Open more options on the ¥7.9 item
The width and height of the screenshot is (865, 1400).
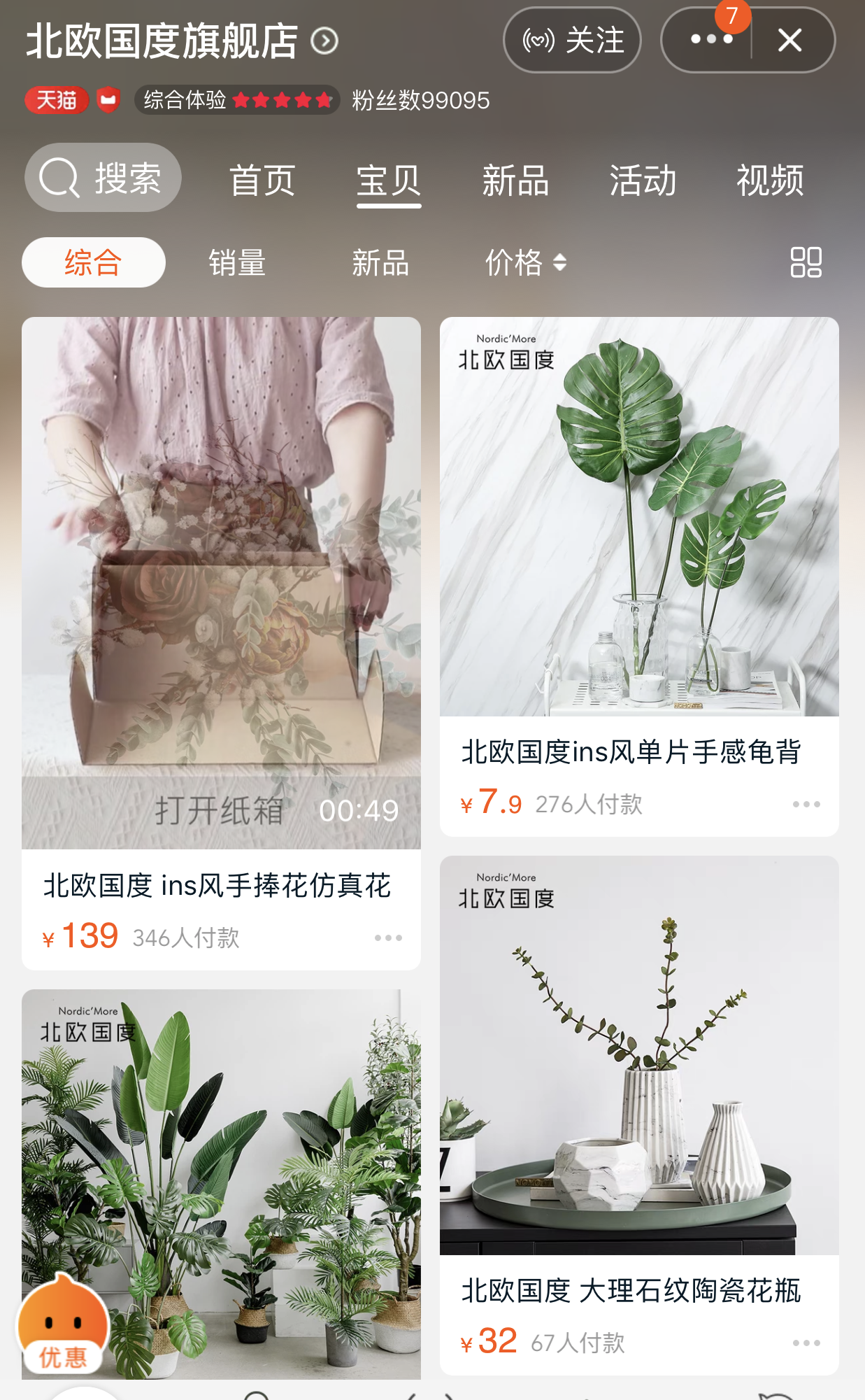click(806, 804)
